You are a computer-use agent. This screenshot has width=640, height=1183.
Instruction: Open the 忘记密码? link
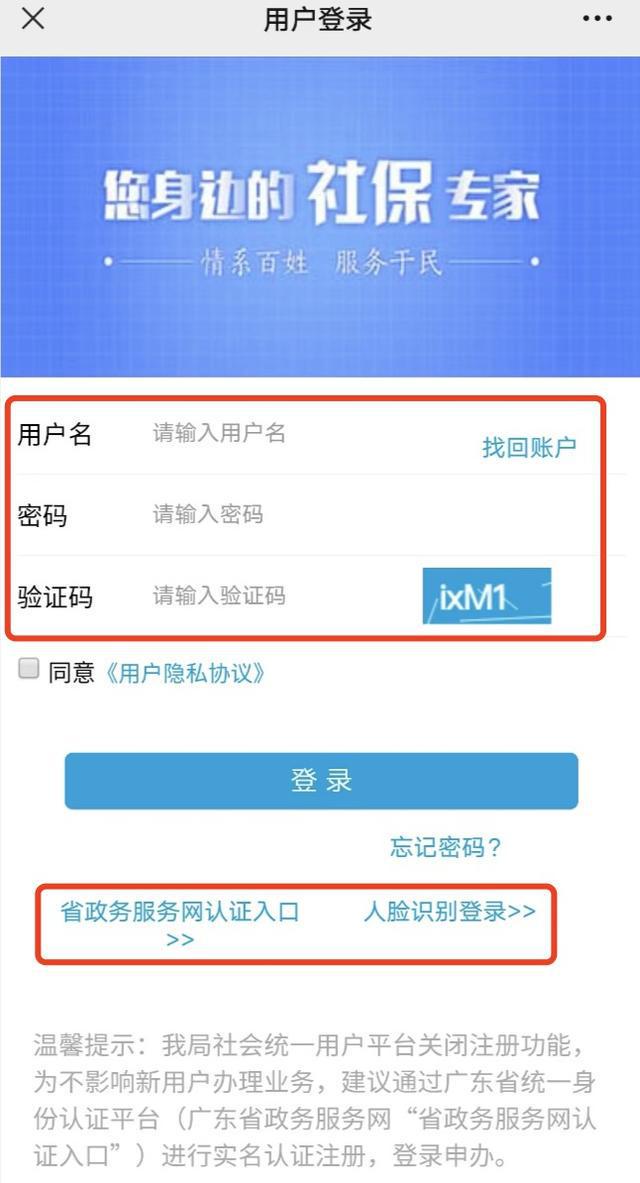(x=445, y=849)
